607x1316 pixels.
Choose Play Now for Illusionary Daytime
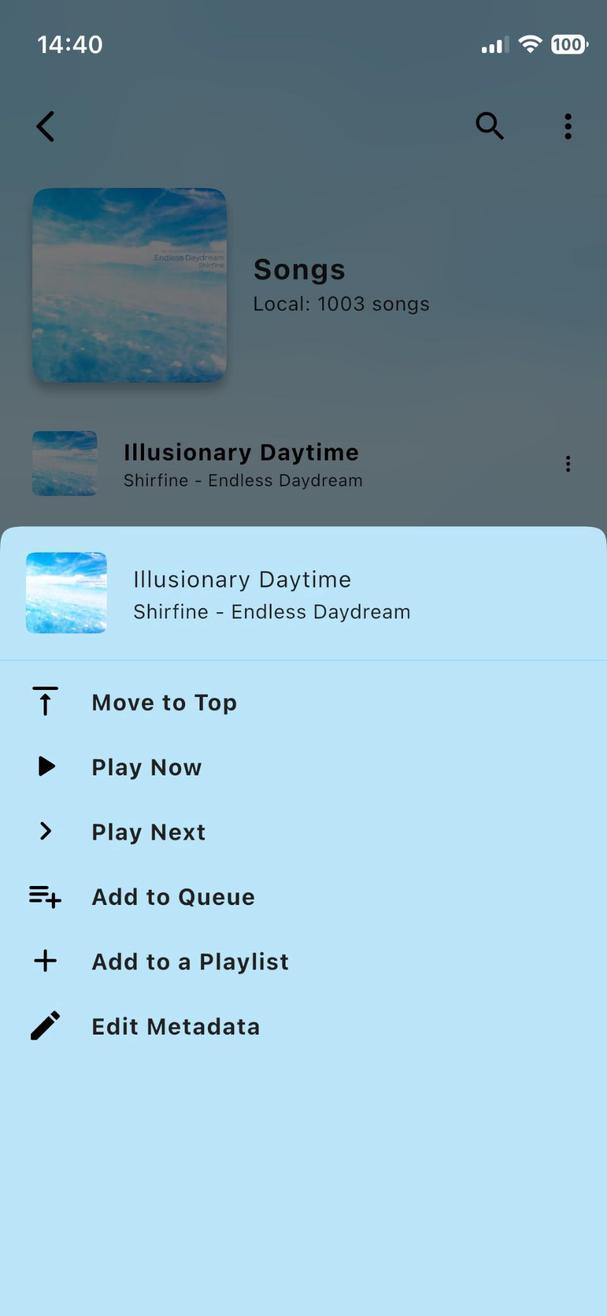click(146, 767)
